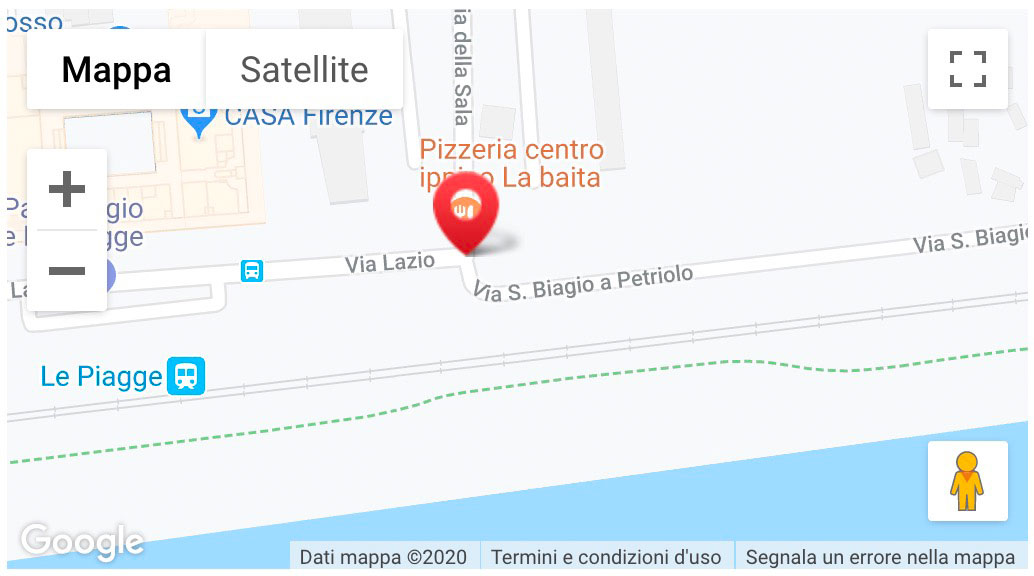Switch to Satellite view
The width and height of the screenshot is (1034, 576).
click(x=304, y=70)
